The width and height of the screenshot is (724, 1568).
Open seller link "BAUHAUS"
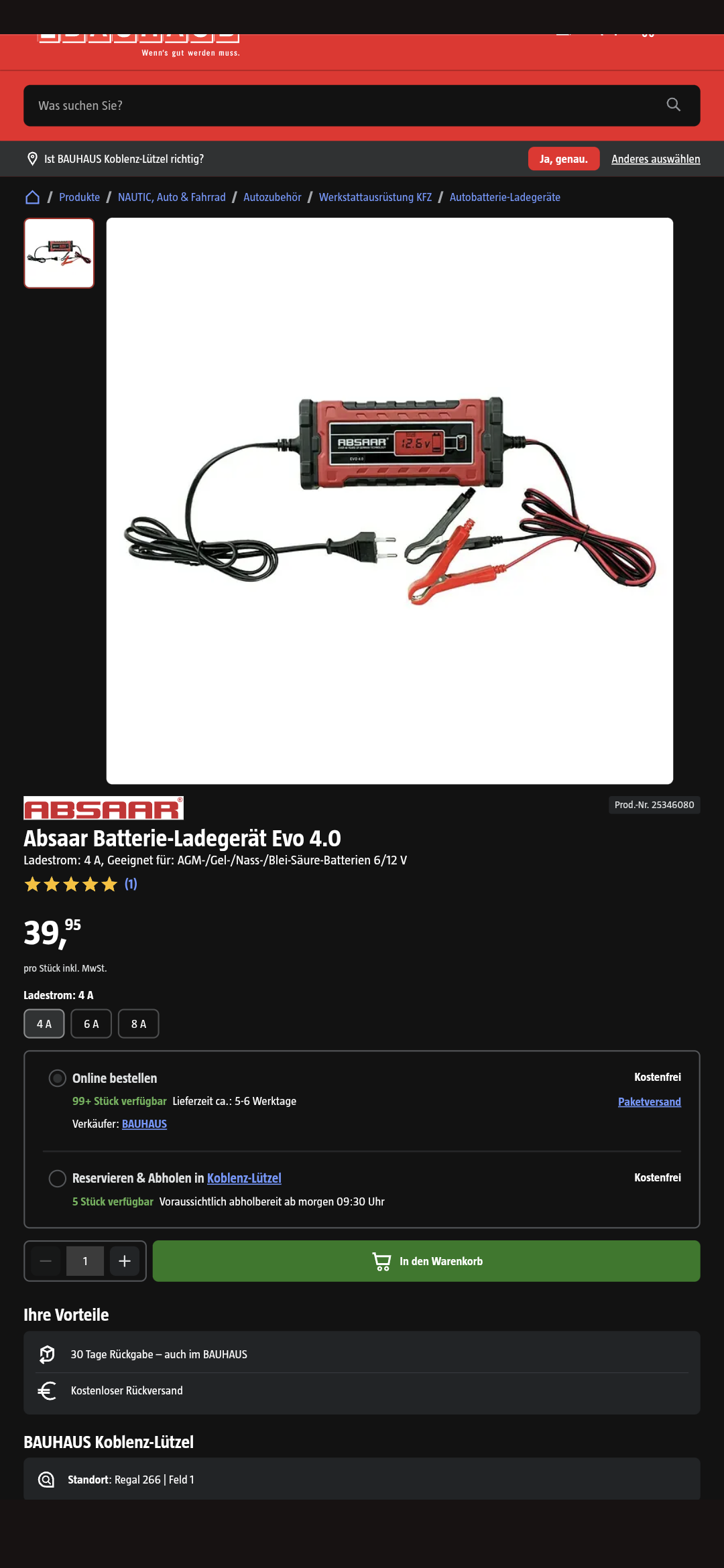coord(144,1124)
